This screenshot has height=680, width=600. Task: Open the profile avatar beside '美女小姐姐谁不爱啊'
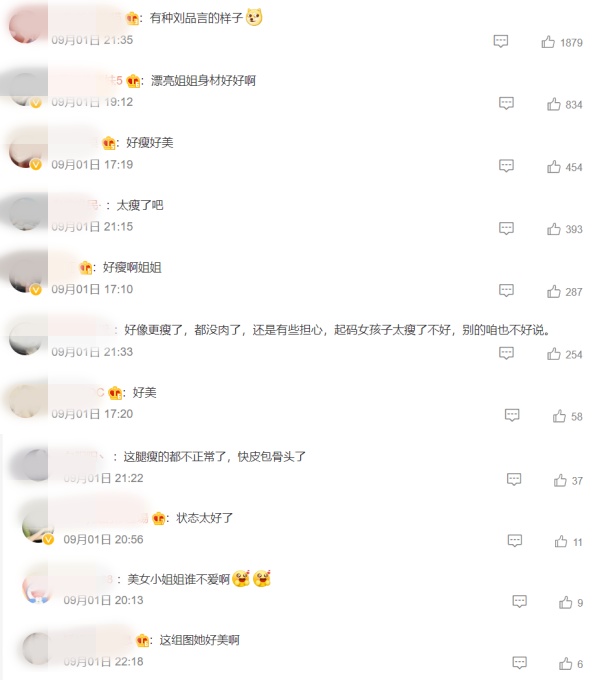click(x=38, y=586)
